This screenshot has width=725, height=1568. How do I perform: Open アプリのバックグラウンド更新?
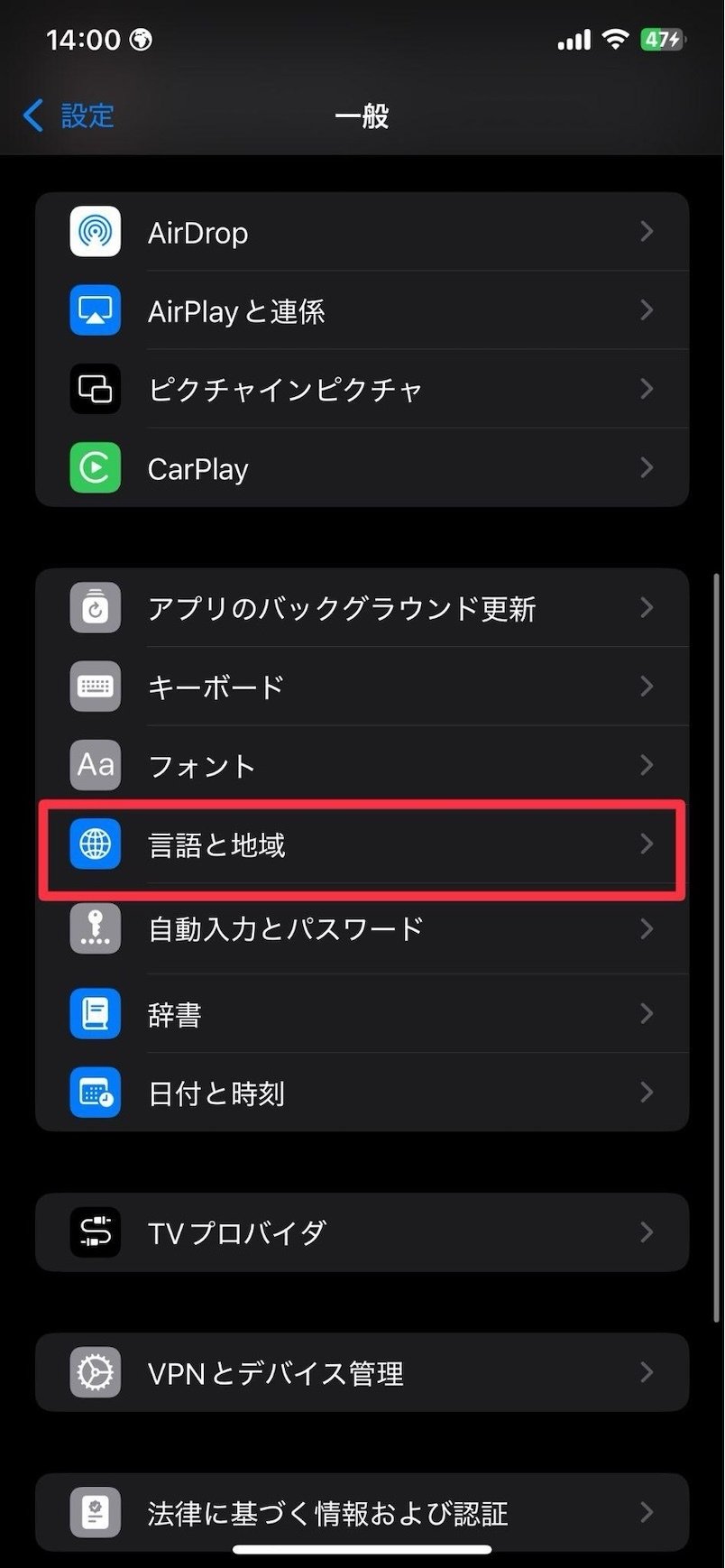361,609
